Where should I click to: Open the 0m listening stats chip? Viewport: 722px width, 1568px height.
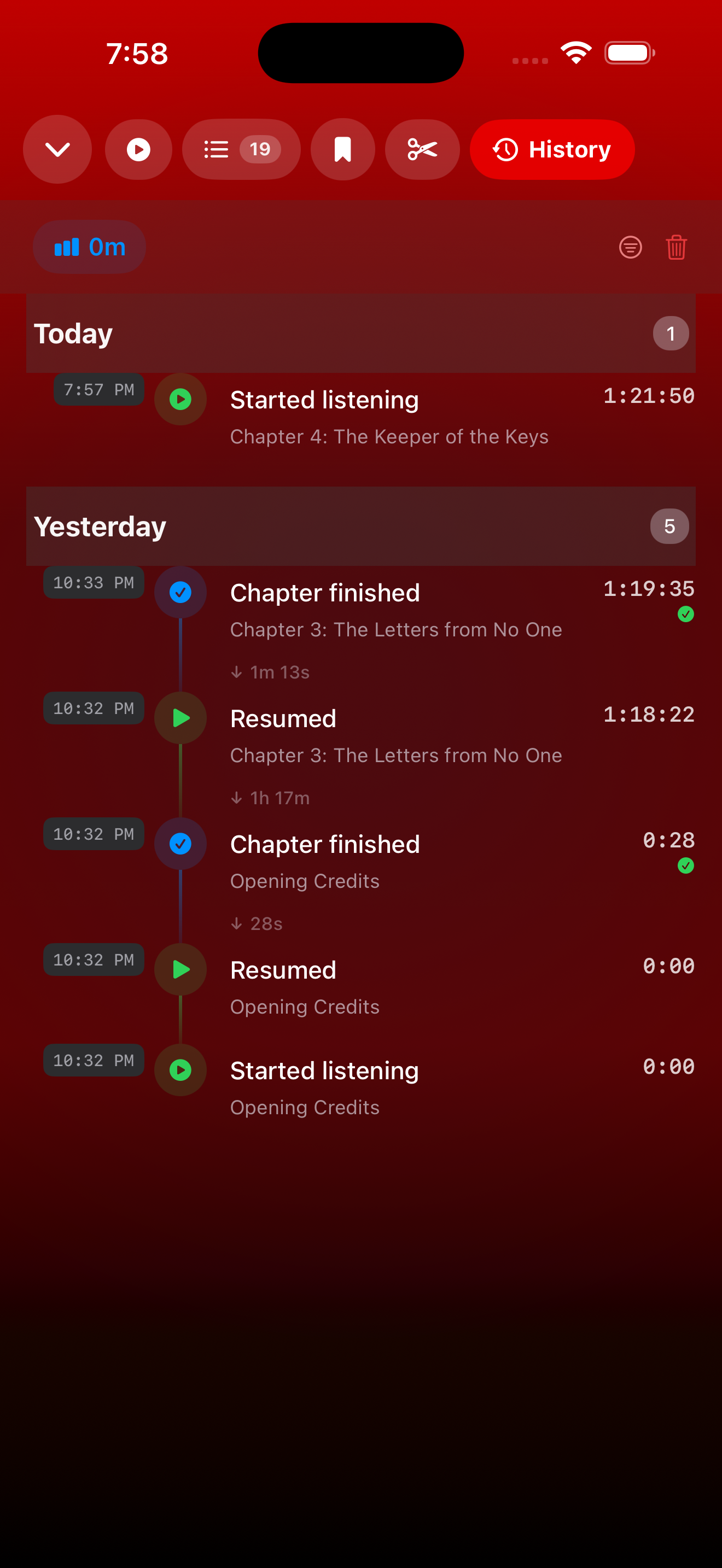pos(90,247)
